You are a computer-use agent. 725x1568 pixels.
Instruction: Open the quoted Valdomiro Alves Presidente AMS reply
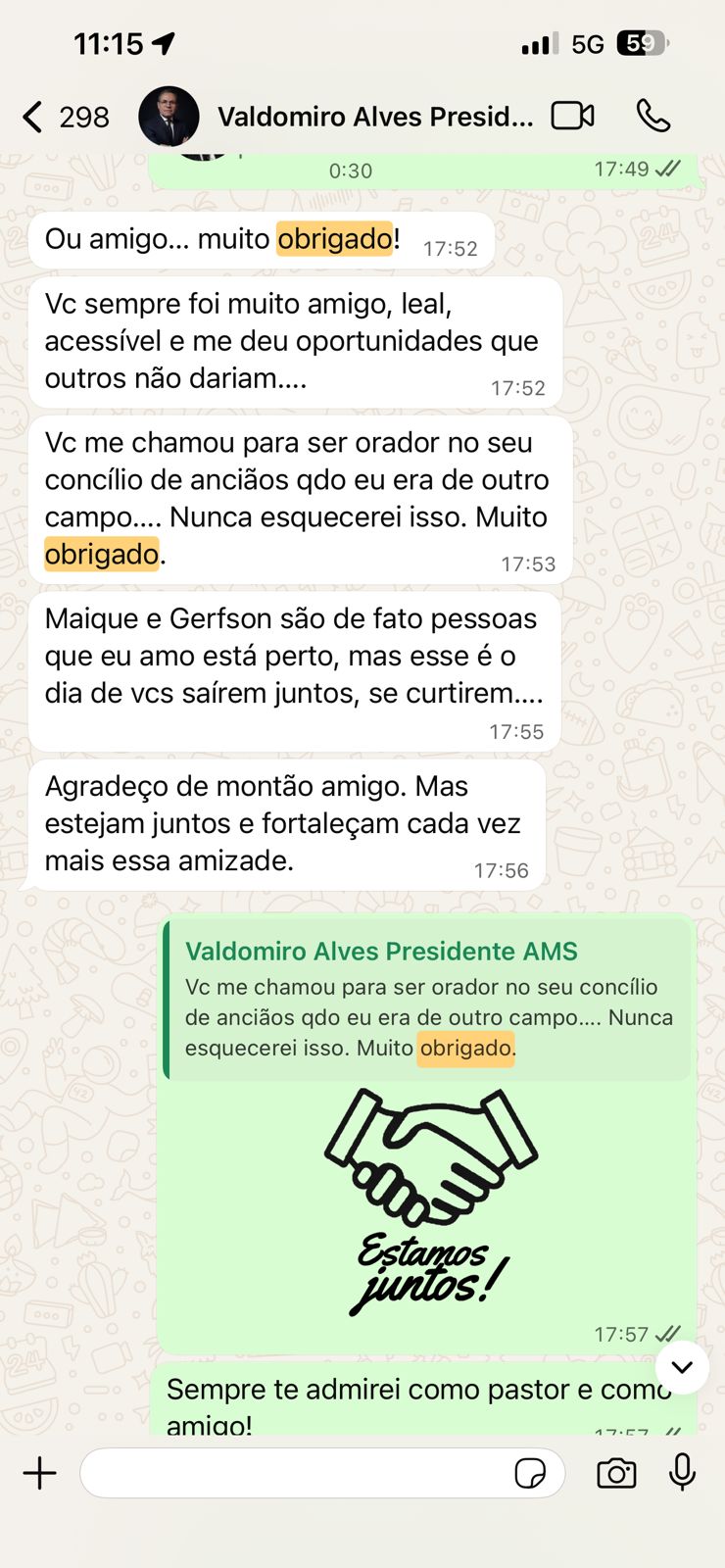(428, 1000)
